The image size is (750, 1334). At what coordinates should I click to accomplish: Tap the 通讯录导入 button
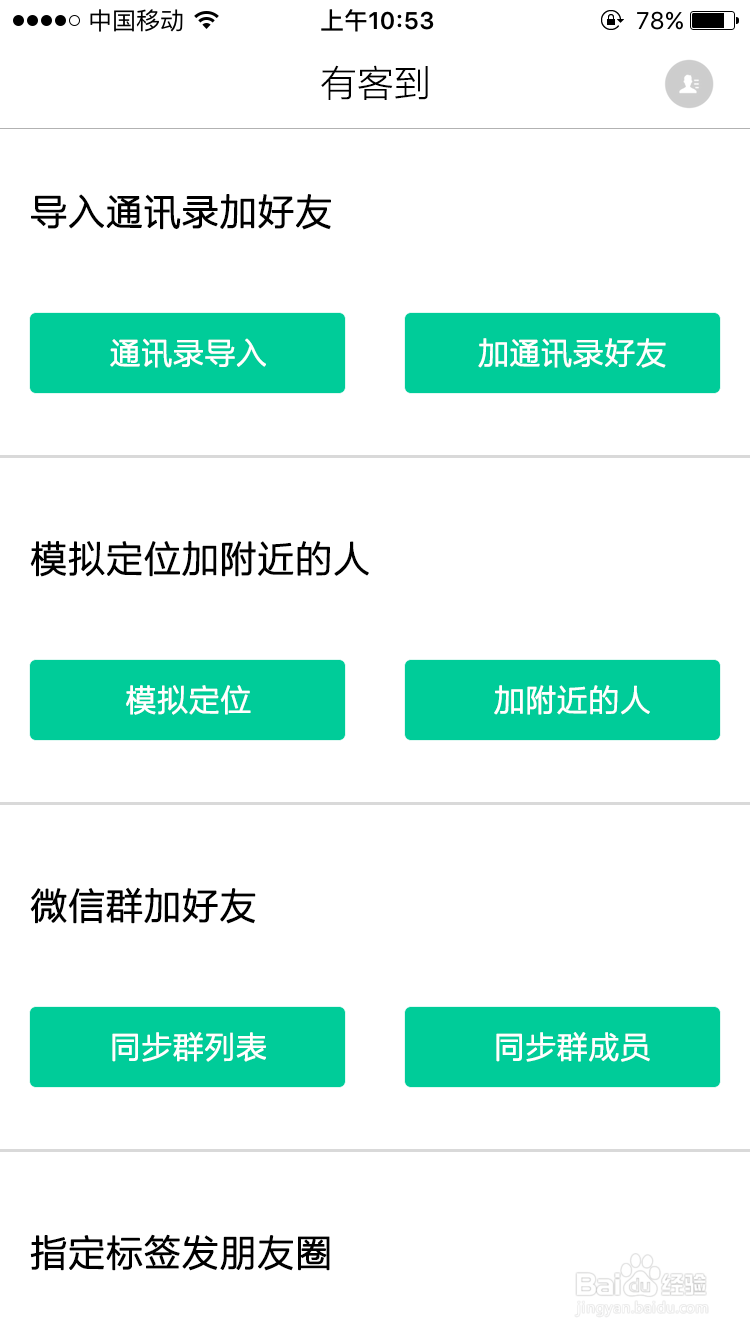187,352
